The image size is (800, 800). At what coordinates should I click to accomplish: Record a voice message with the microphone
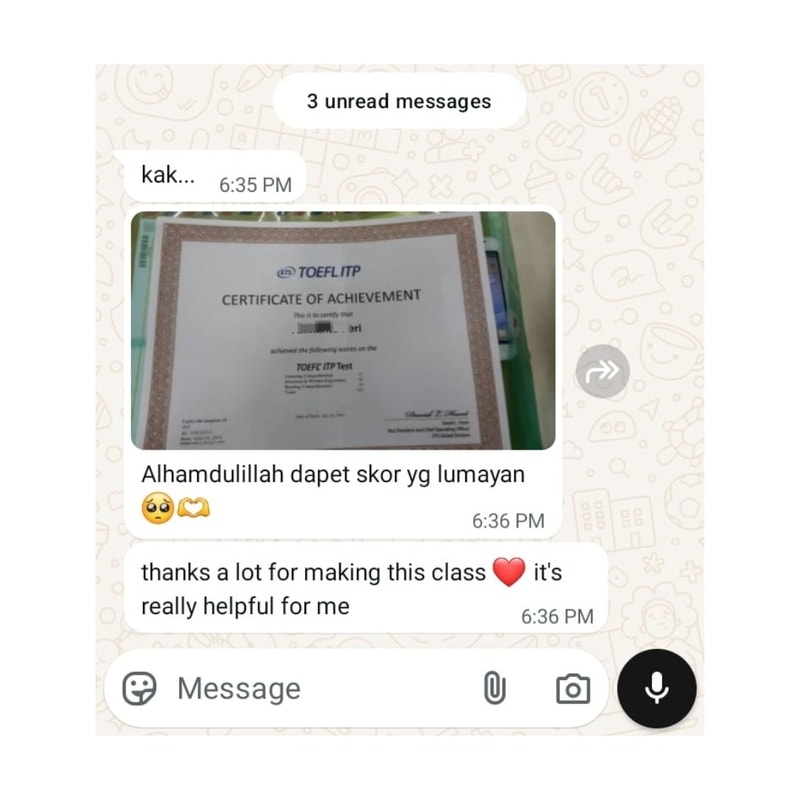coord(656,687)
